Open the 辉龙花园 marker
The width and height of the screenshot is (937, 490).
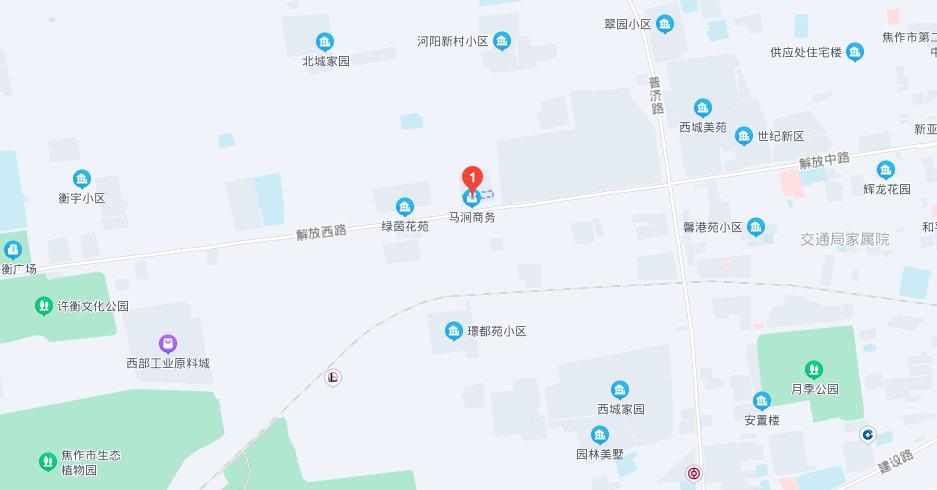tap(885, 170)
